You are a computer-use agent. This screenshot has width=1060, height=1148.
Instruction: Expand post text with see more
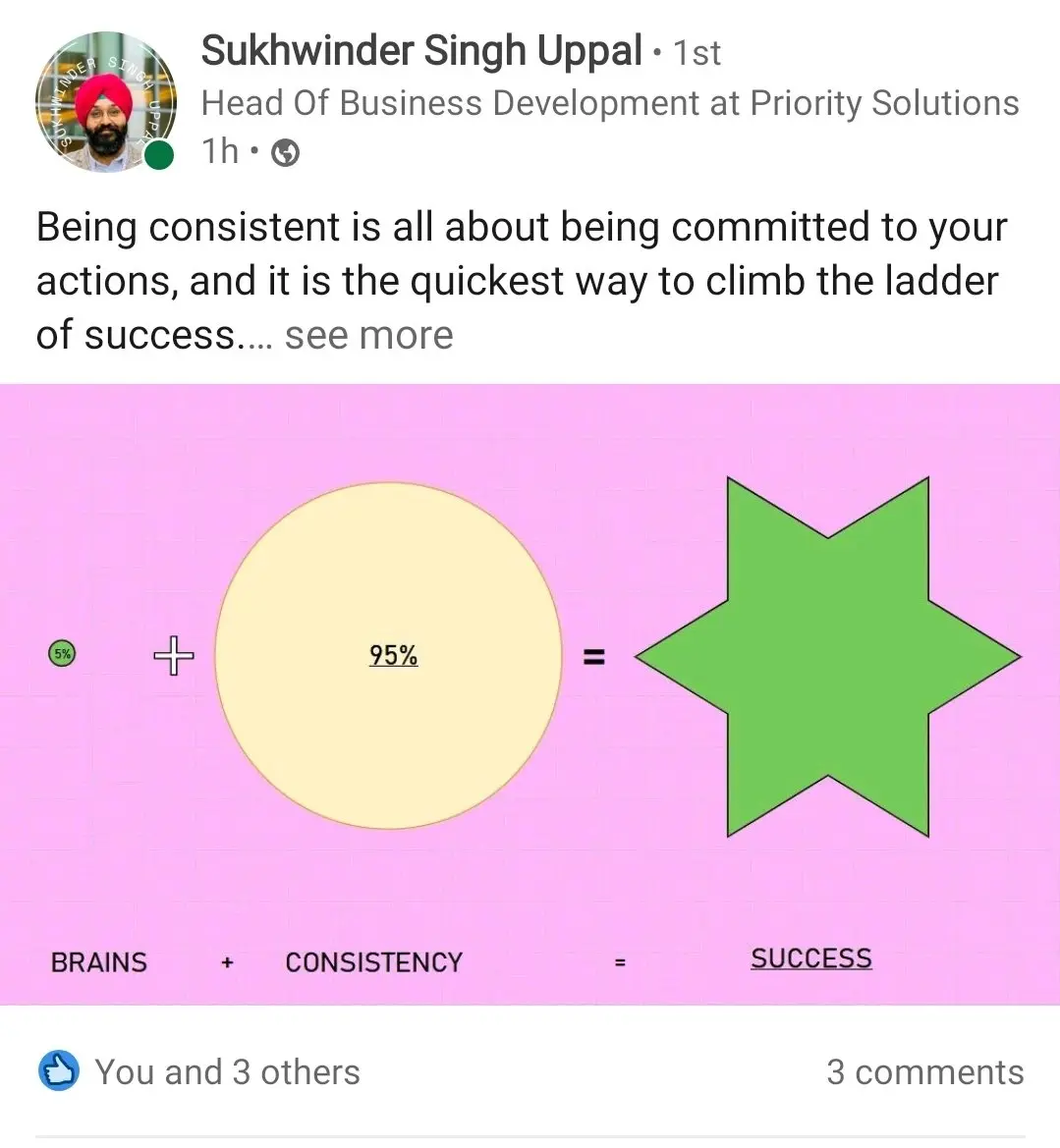[368, 336]
